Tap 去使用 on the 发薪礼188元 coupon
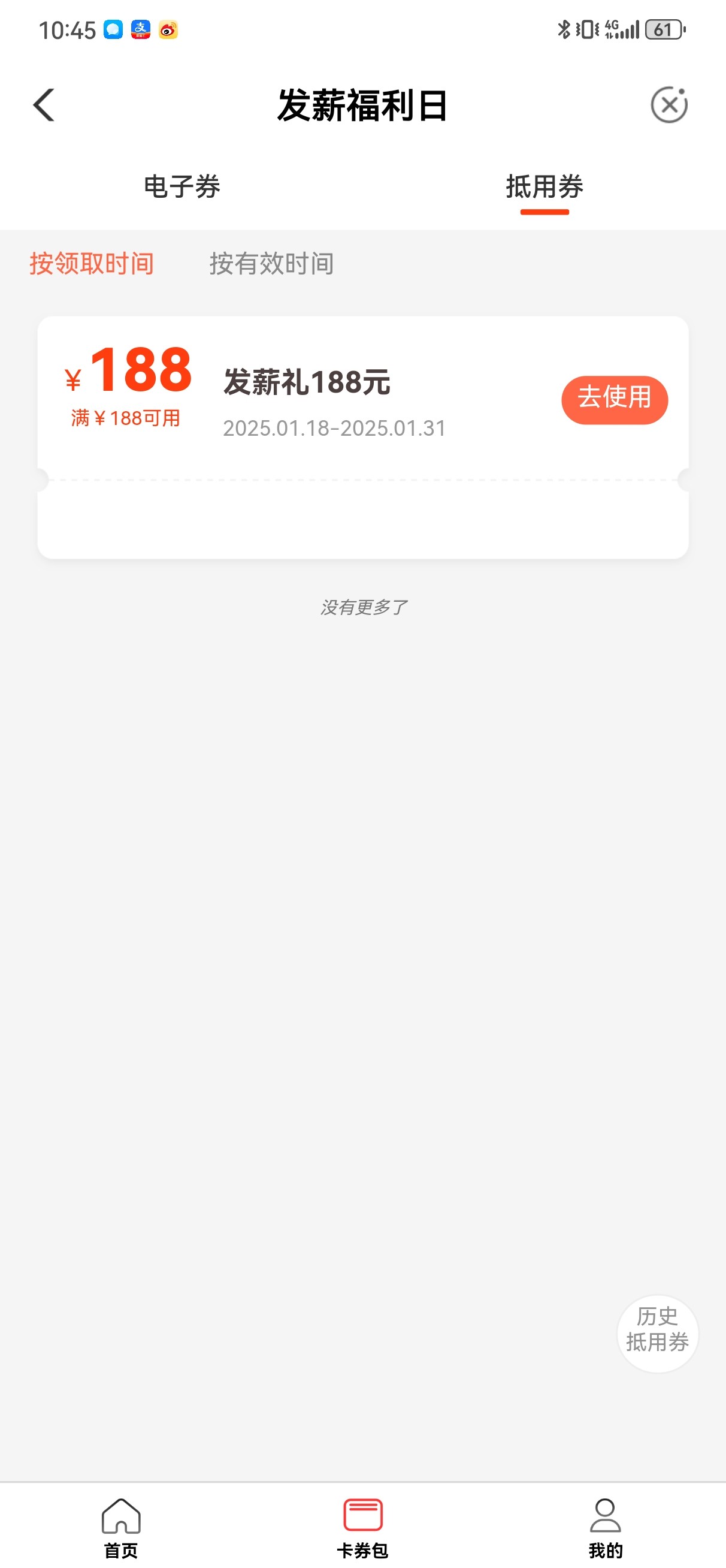 (615, 400)
